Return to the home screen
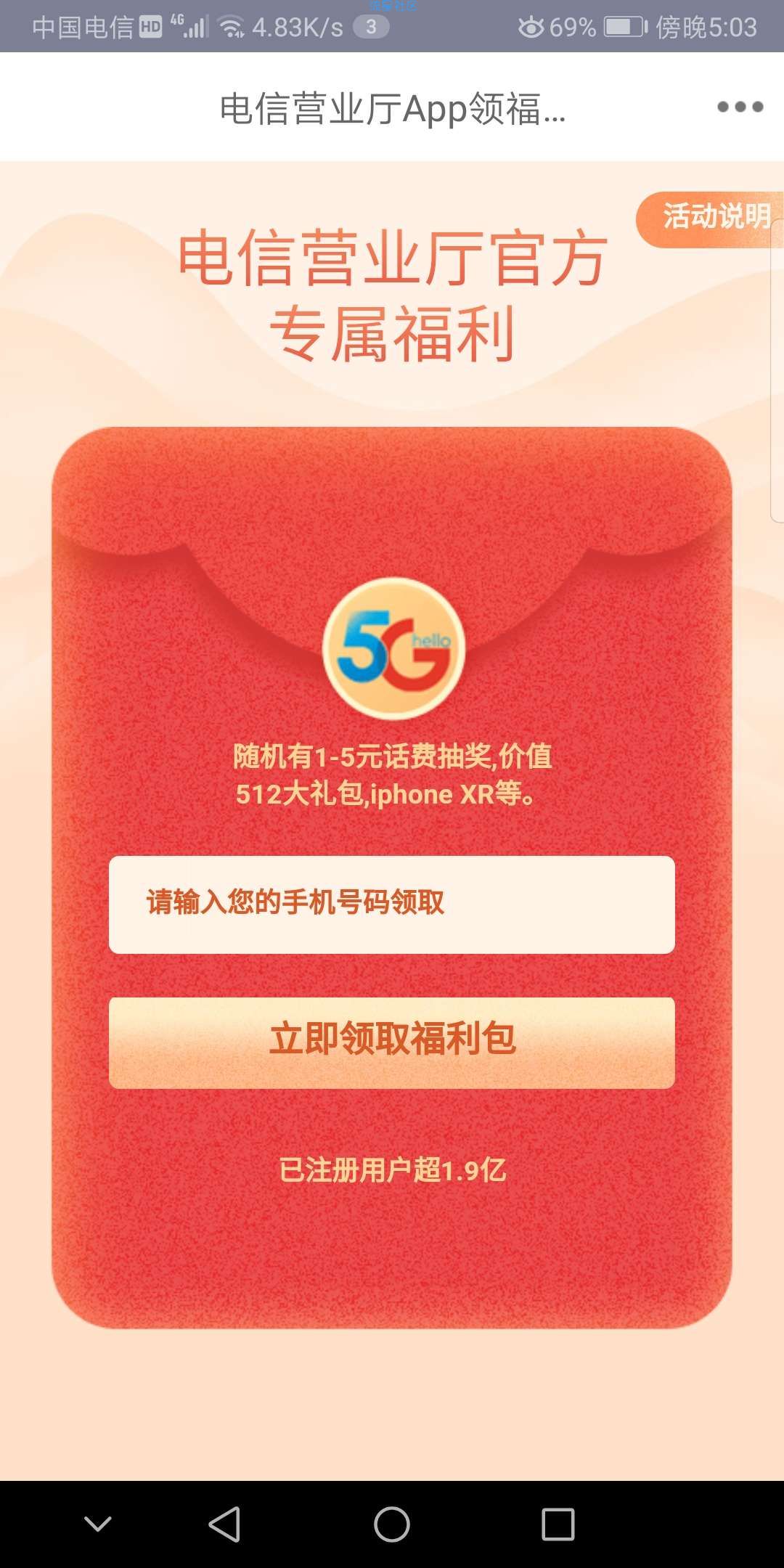 (392, 1524)
